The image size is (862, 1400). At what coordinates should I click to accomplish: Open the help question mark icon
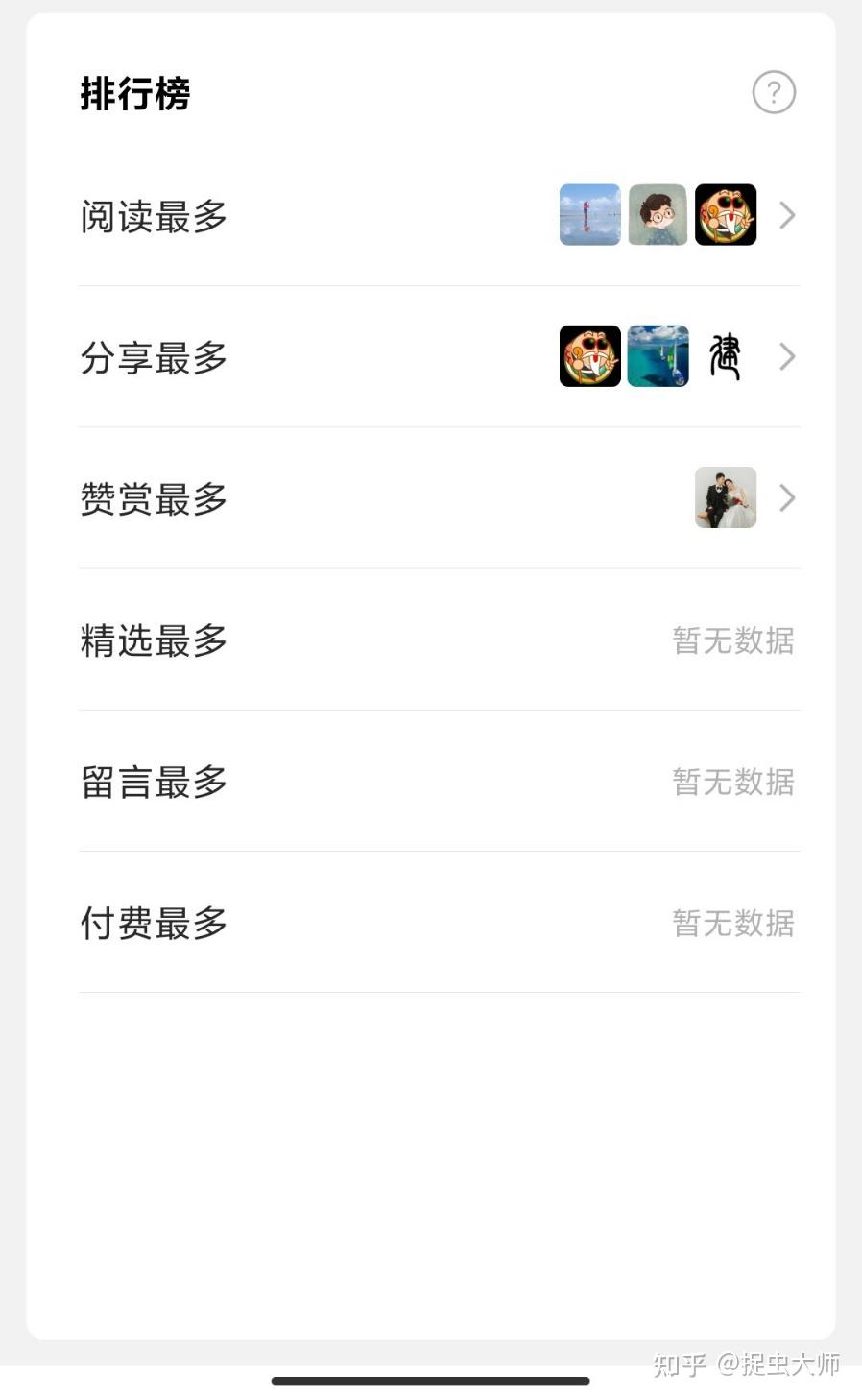pos(774,93)
